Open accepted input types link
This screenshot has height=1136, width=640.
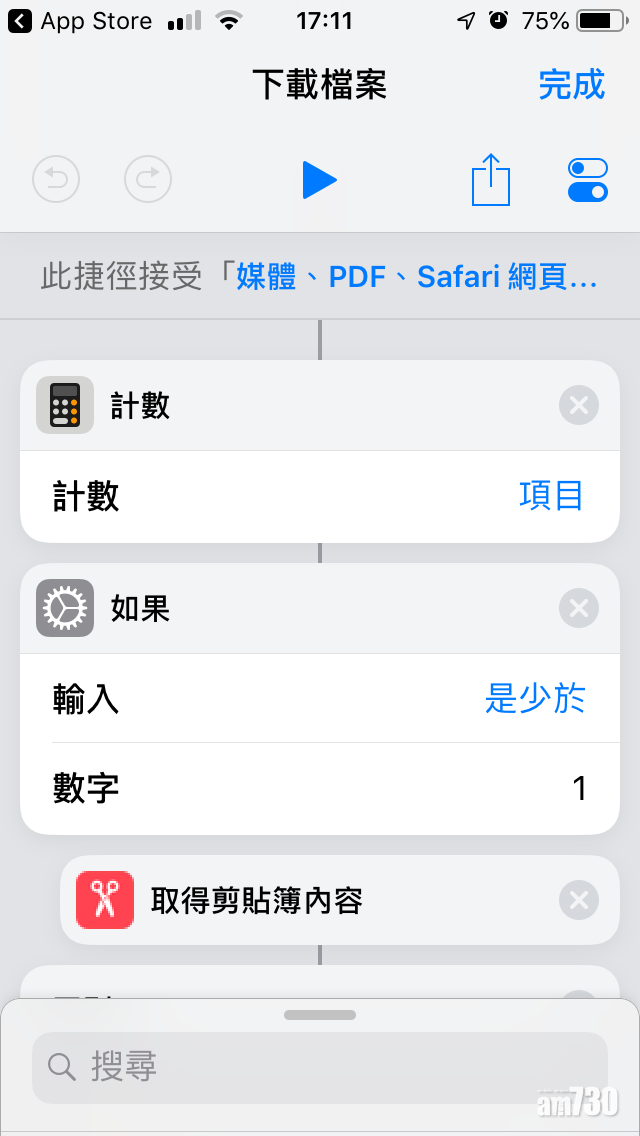point(416,276)
